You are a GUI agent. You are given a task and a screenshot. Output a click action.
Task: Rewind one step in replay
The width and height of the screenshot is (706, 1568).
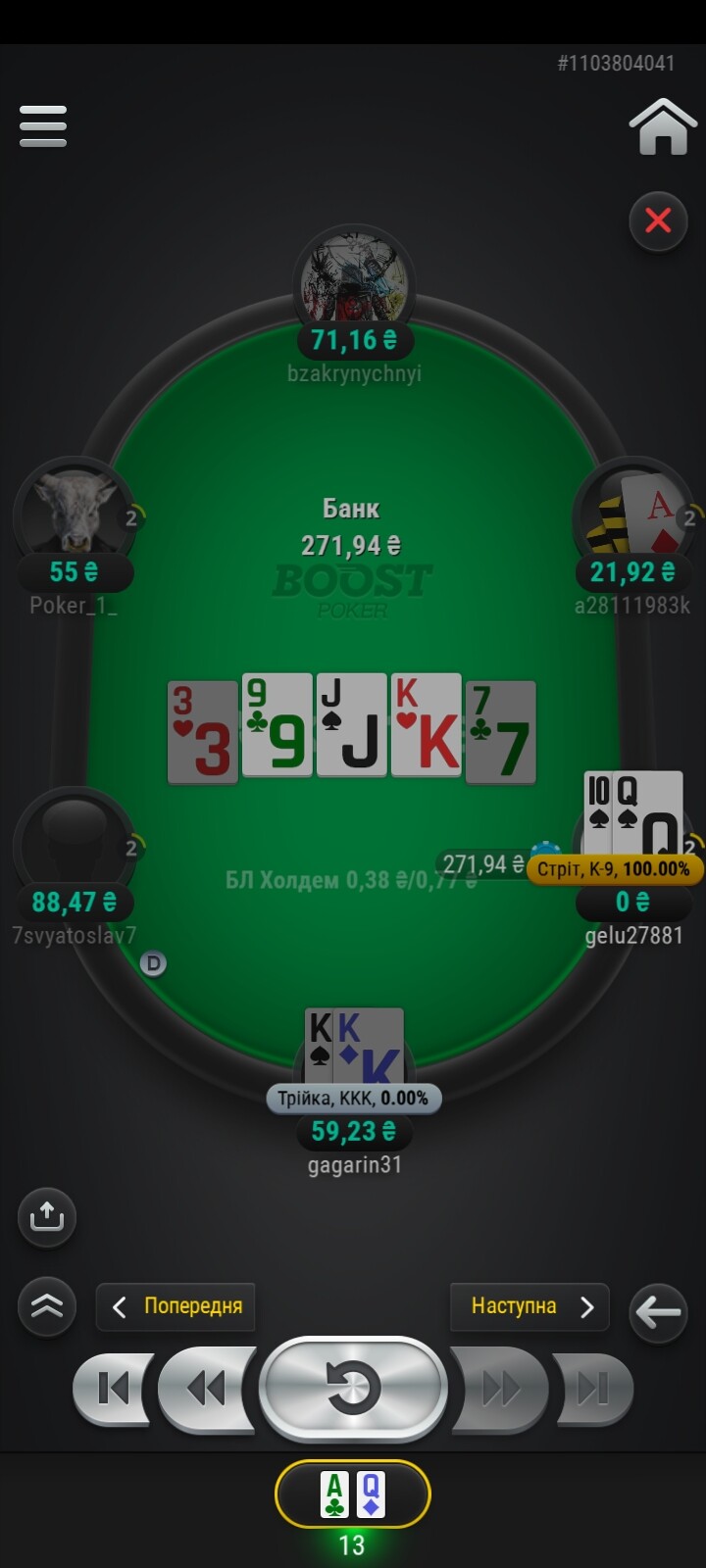206,1388
